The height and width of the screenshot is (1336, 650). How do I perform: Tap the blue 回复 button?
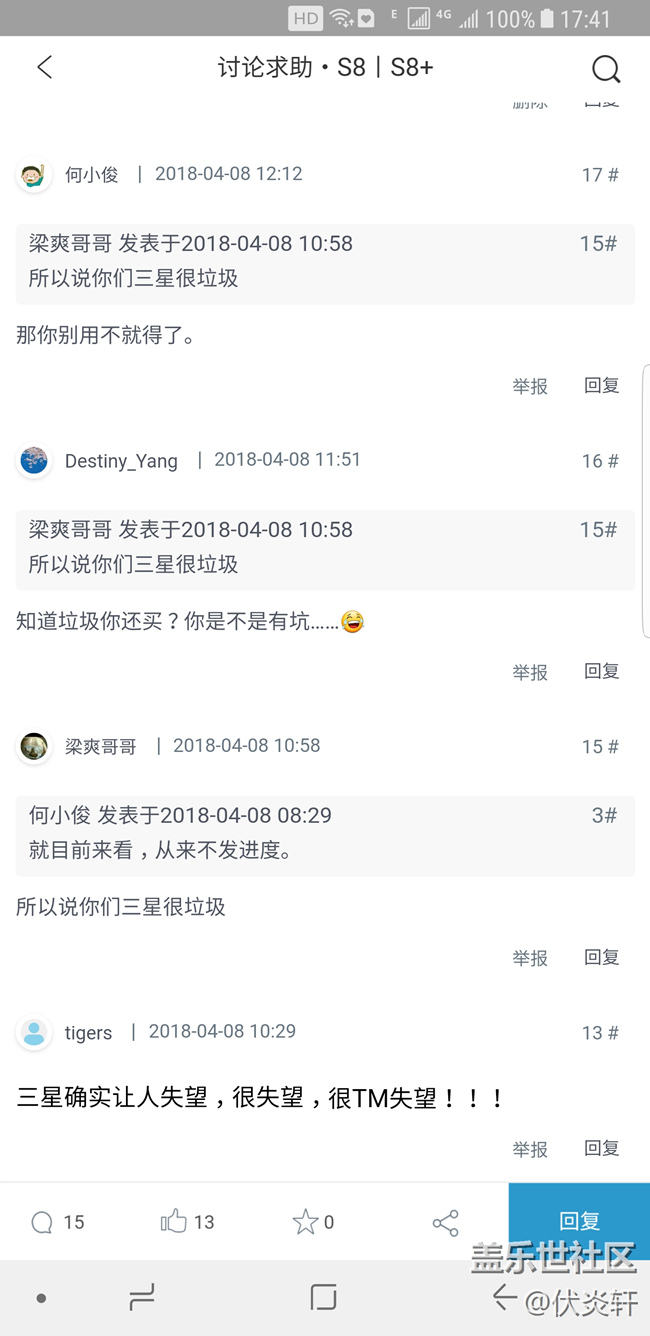click(x=579, y=1220)
